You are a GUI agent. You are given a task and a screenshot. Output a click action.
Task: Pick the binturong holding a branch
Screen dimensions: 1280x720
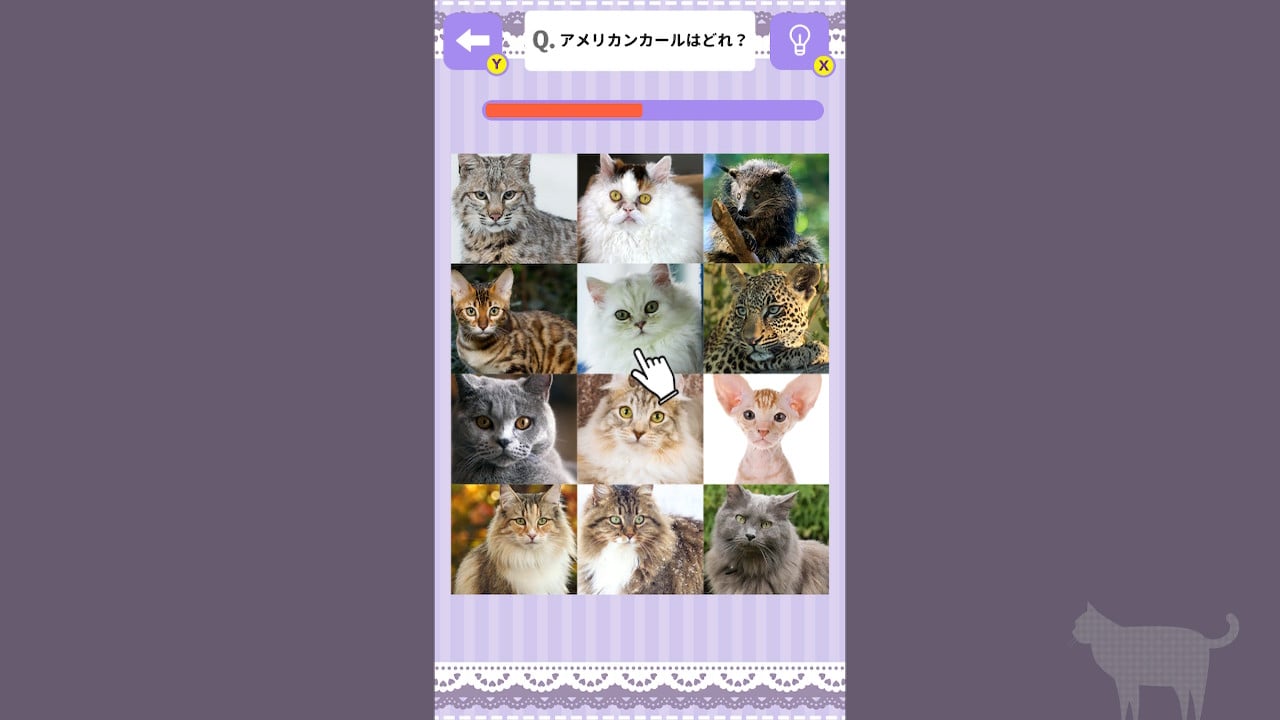click(x=766, y=208)
